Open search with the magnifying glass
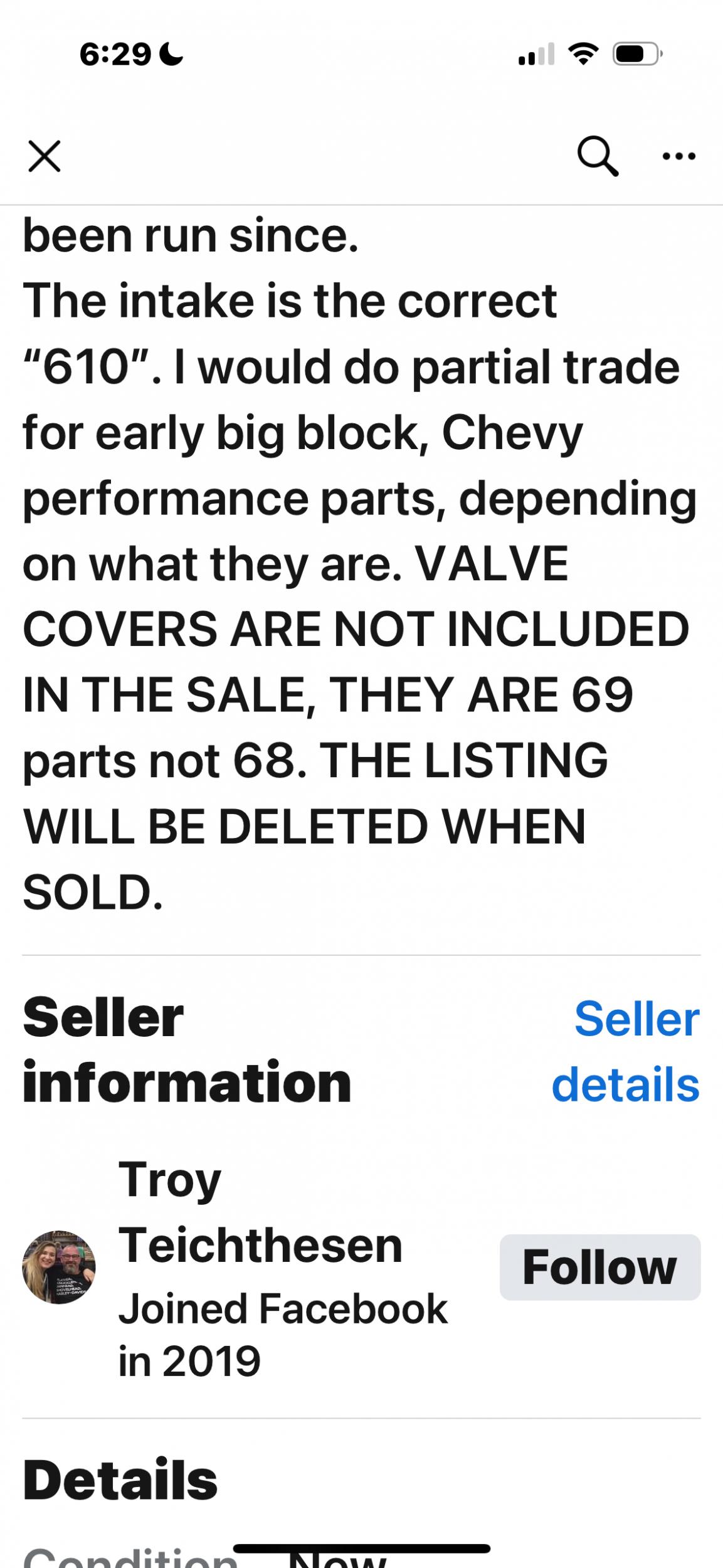 tap(598, 156)
